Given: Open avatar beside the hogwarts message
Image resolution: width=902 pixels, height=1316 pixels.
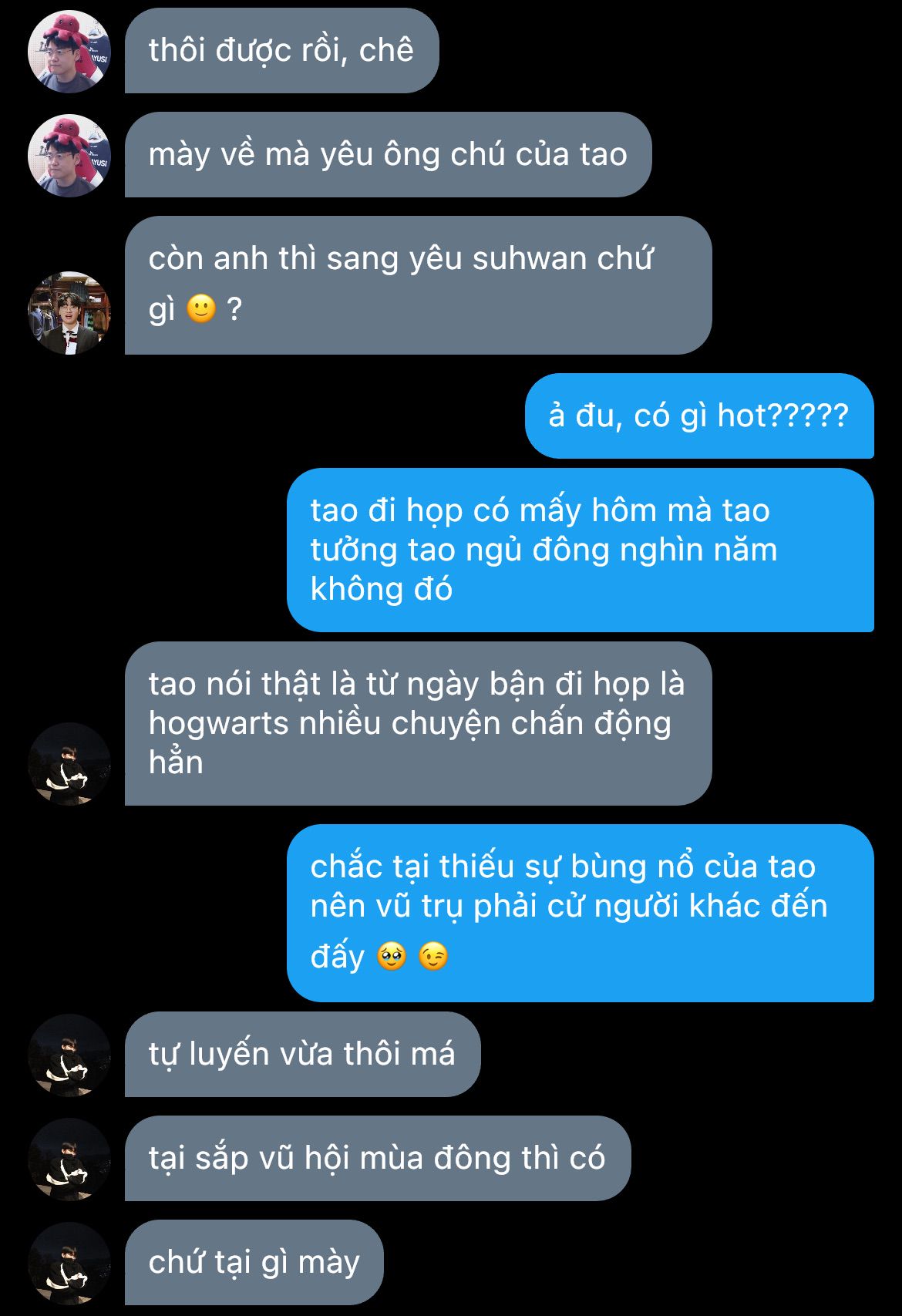Looking at the screenshot, I should 69,764.
